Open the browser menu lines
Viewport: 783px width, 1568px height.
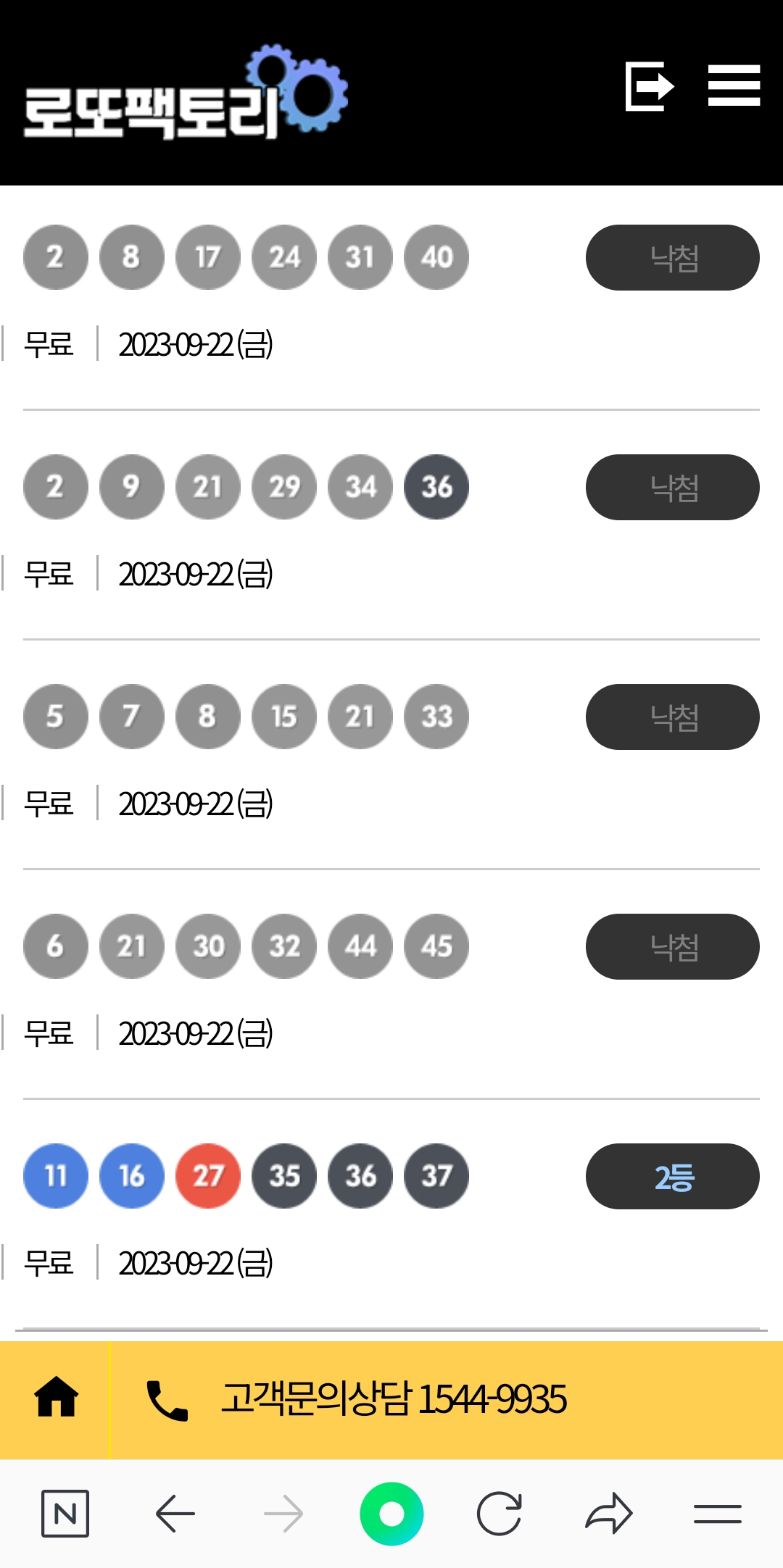[717, 1514]
